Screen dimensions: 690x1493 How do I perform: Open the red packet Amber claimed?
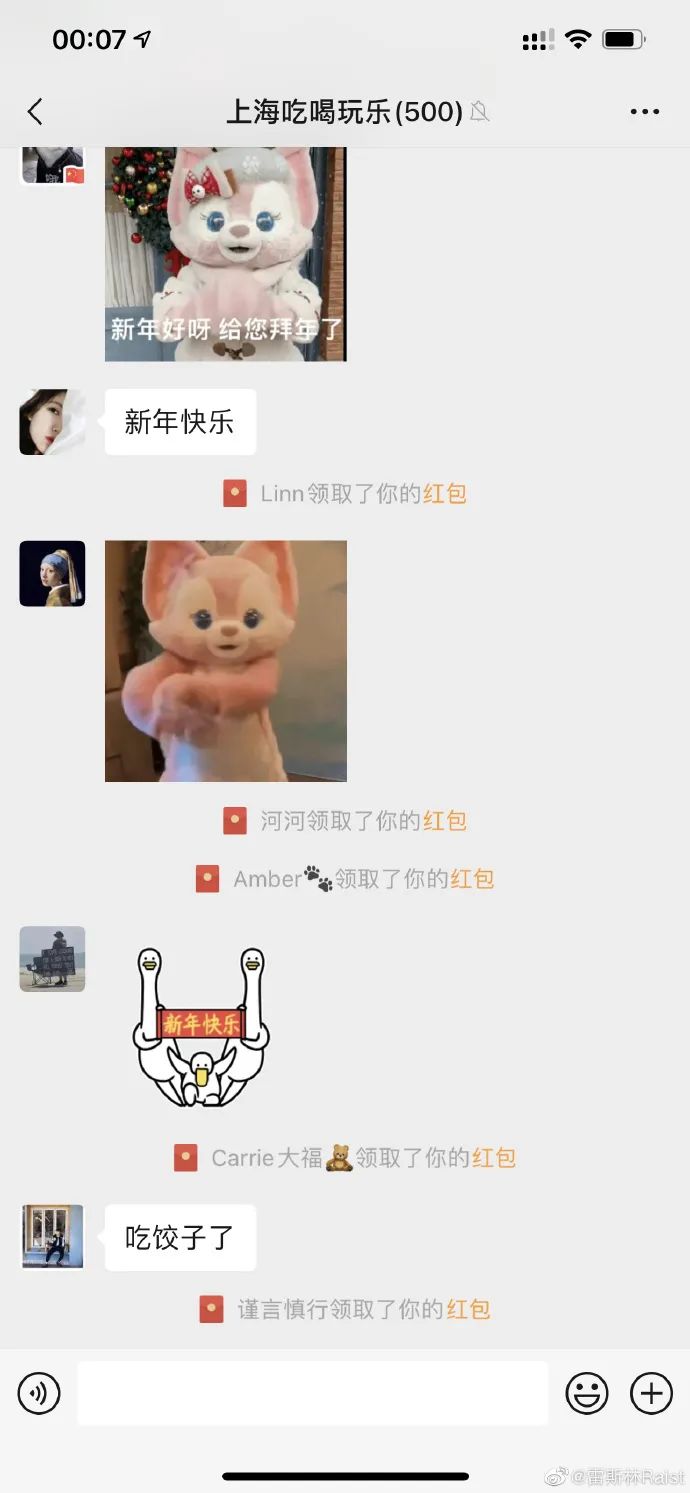(x=472, y=879)
